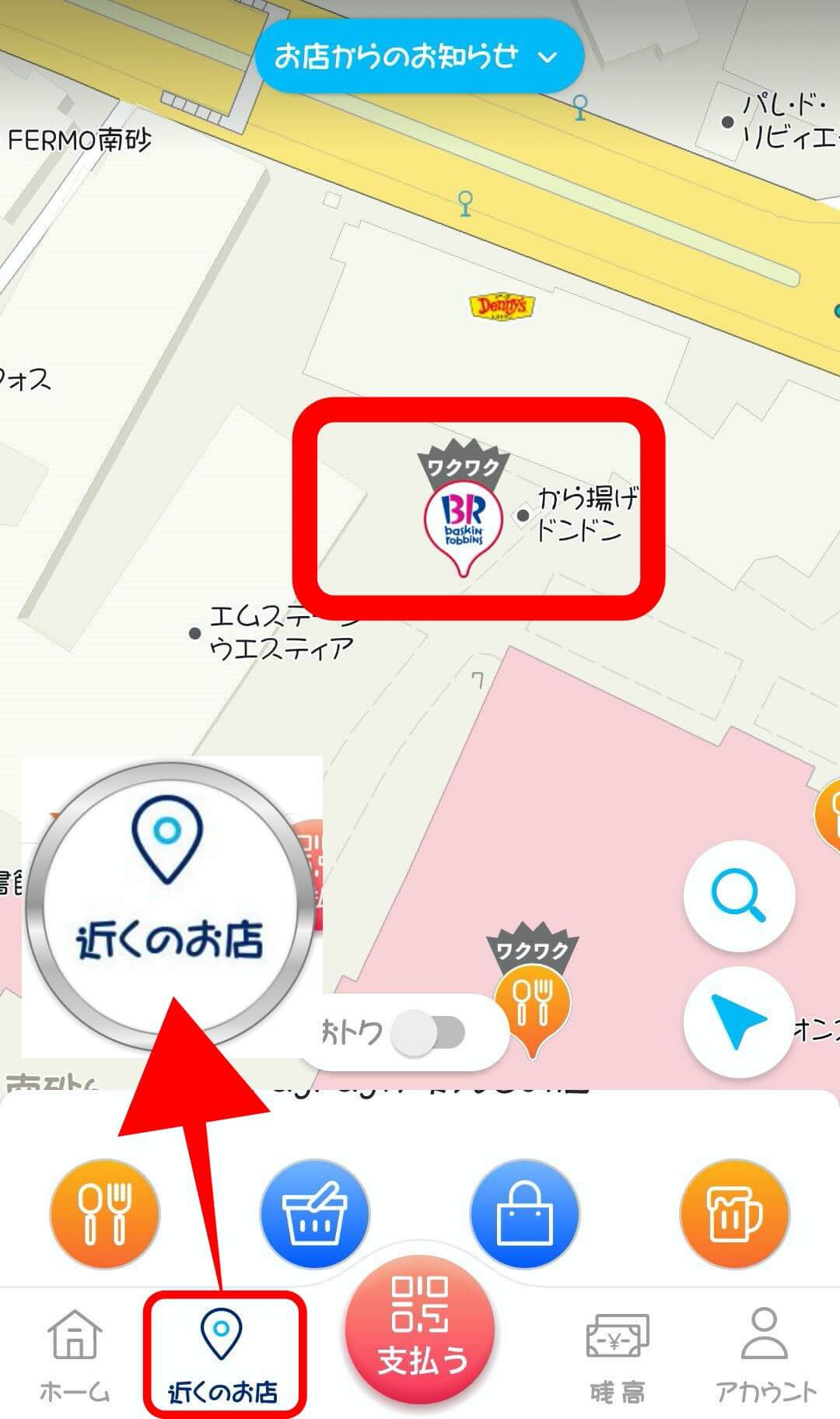
Task: Center map on current location
Action: pyautogui.click(x=739, y=1021)
